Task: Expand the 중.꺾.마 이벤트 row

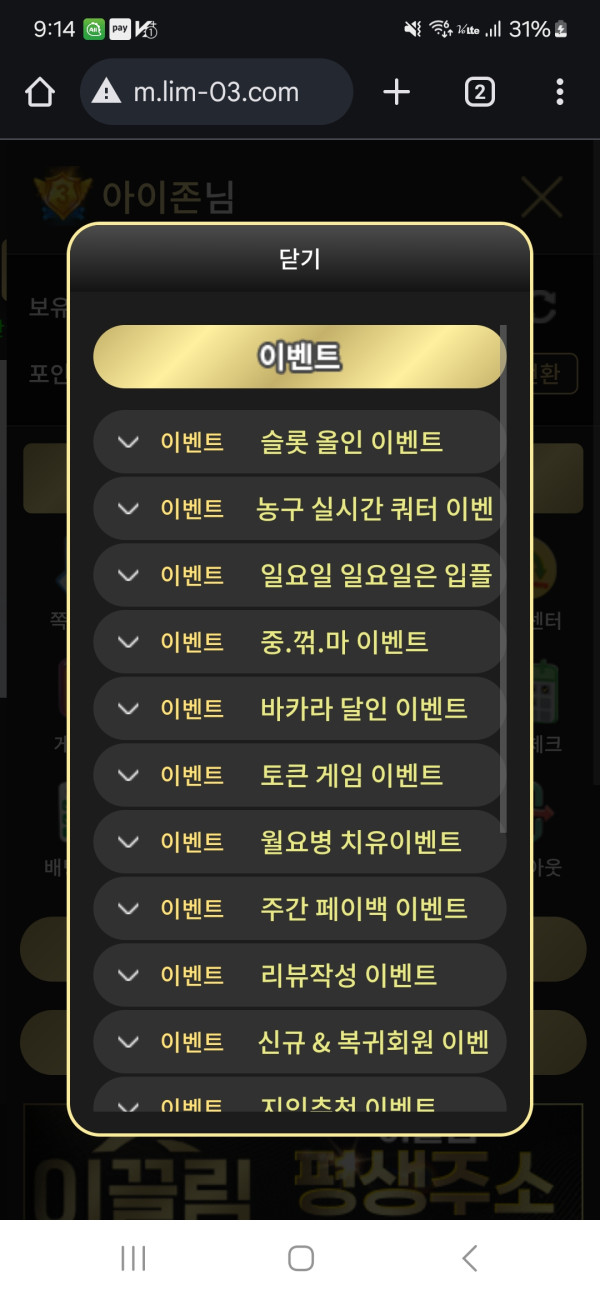Action: 299,642
